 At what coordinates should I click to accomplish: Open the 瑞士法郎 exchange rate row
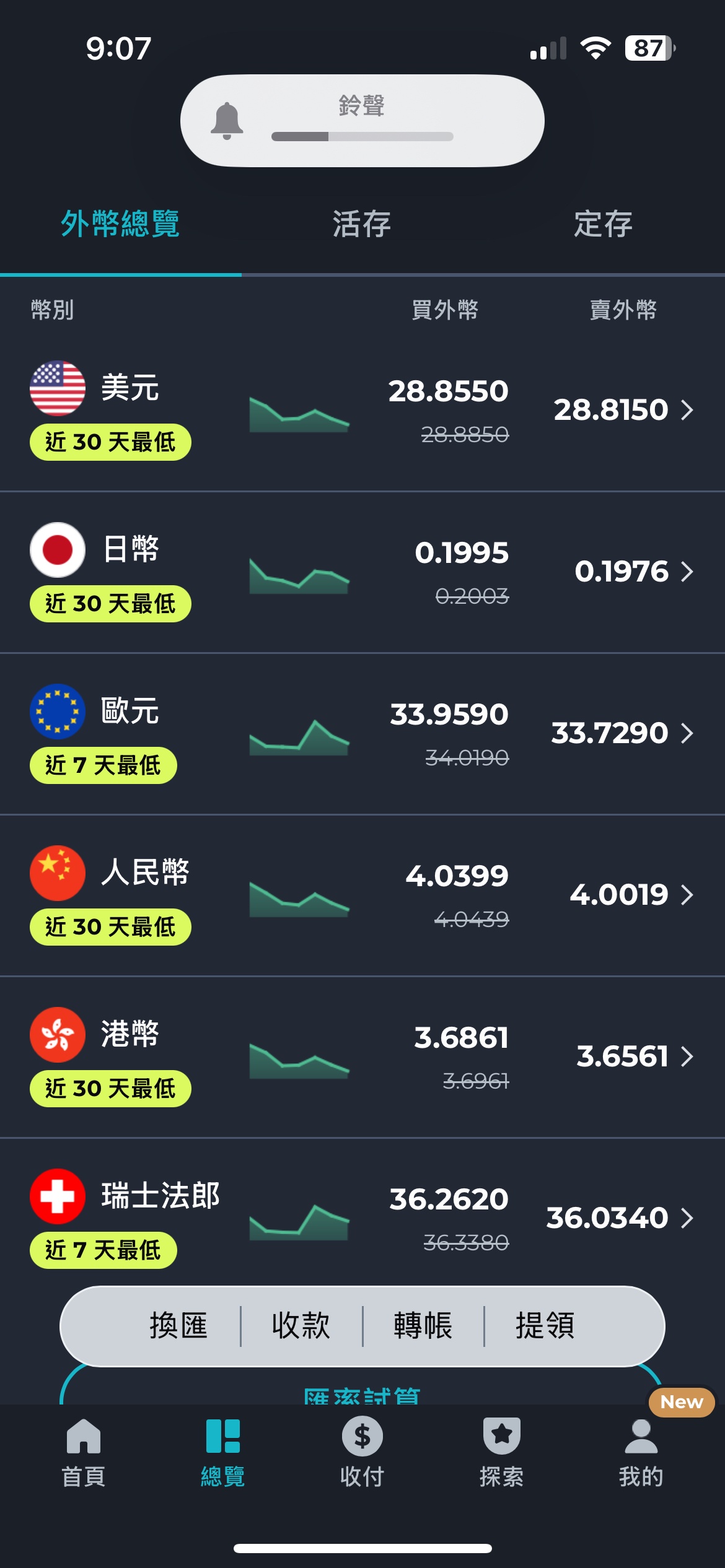tap(362, 1213)
